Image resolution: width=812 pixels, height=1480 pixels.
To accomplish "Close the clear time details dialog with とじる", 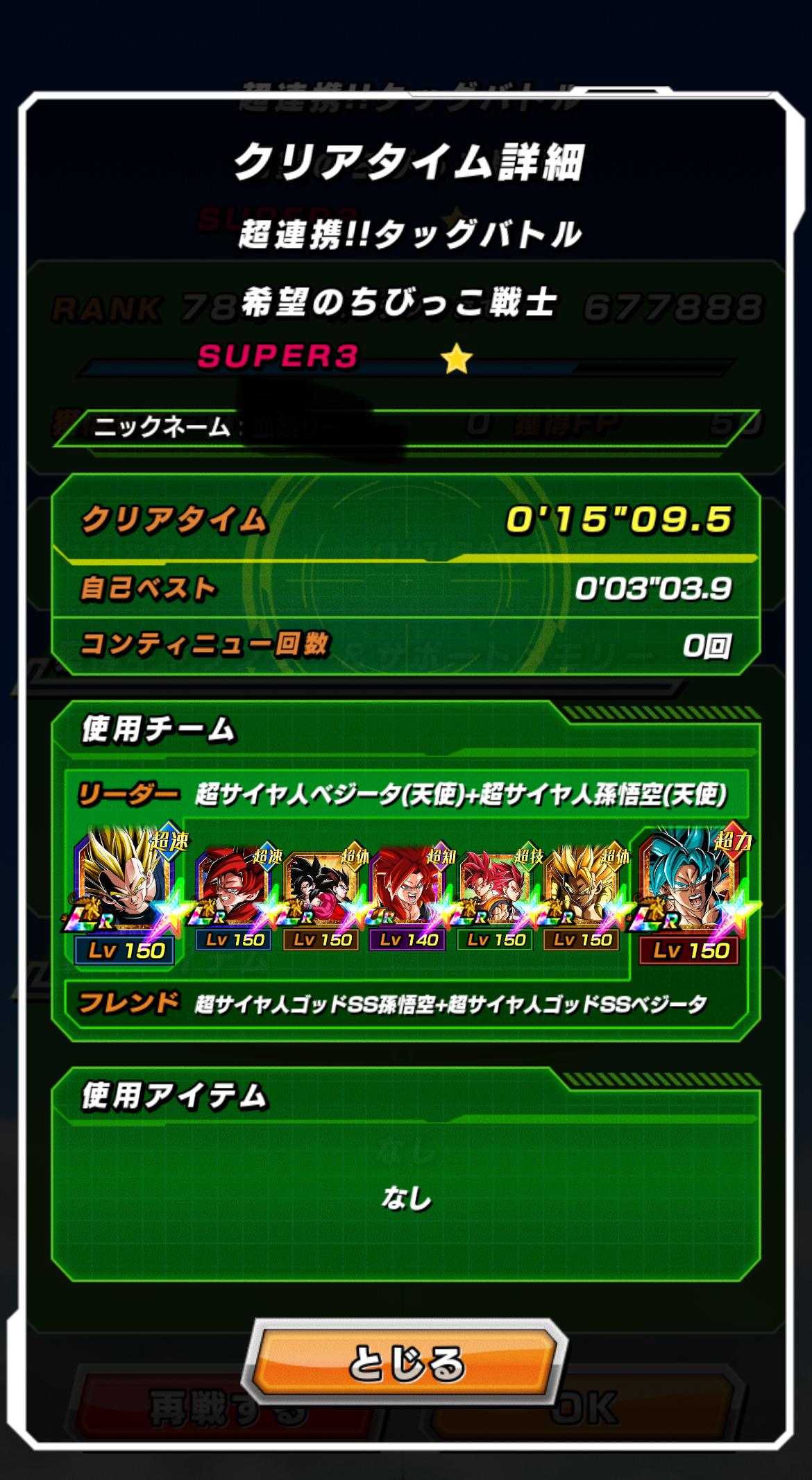I will (406, 1363).
